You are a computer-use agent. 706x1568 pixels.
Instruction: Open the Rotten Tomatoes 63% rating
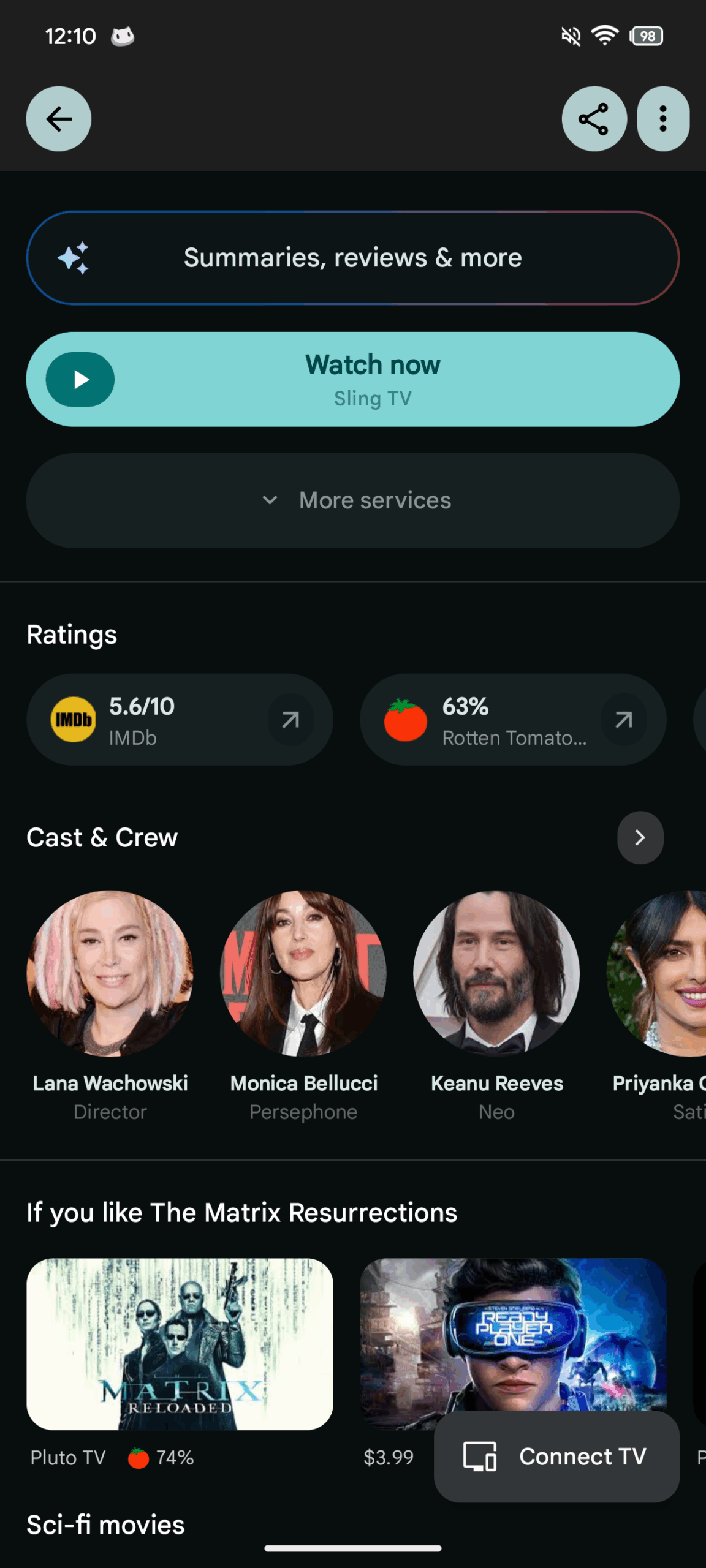513,720
